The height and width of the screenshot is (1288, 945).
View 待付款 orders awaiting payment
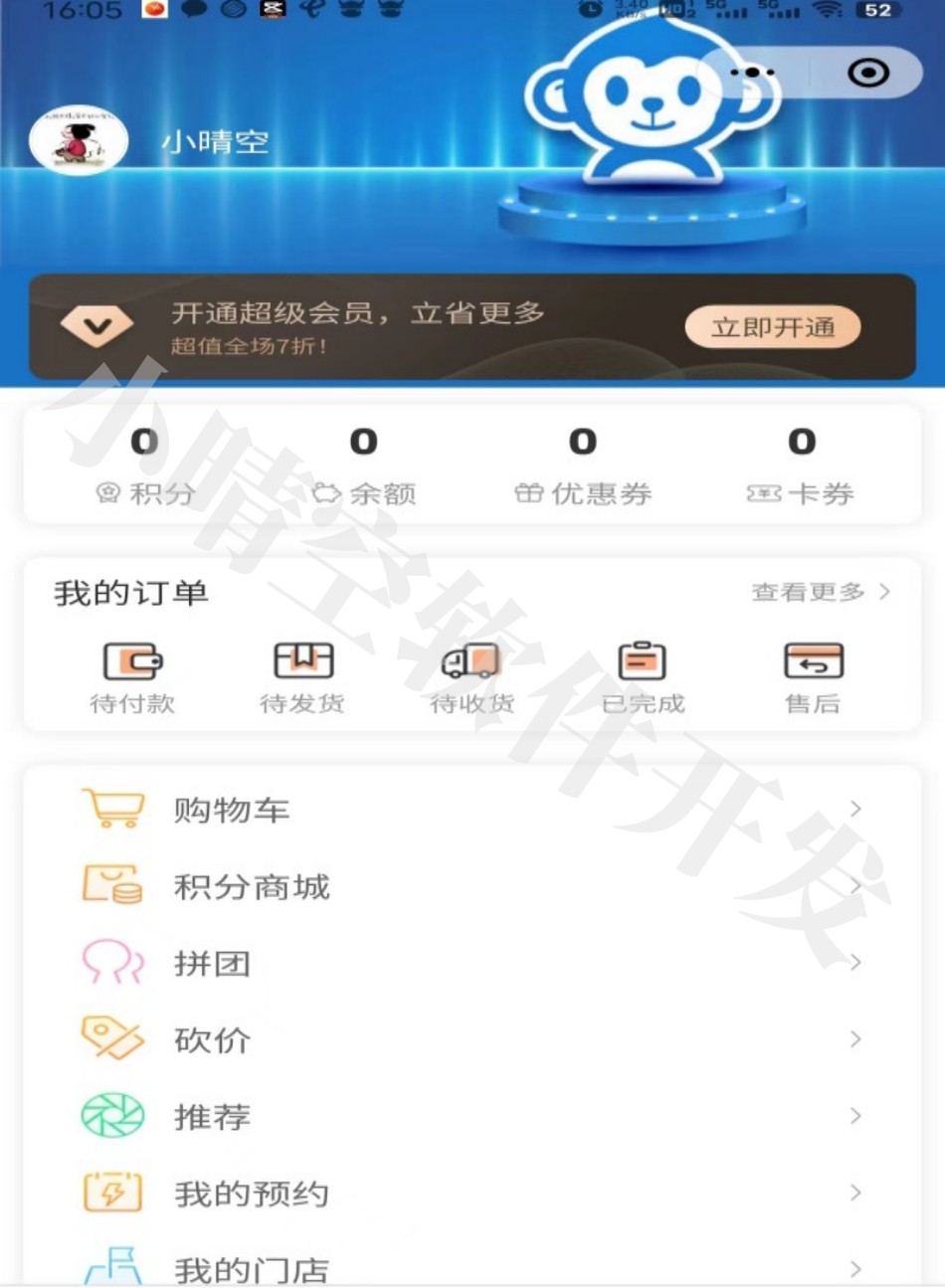click(132, 677)
